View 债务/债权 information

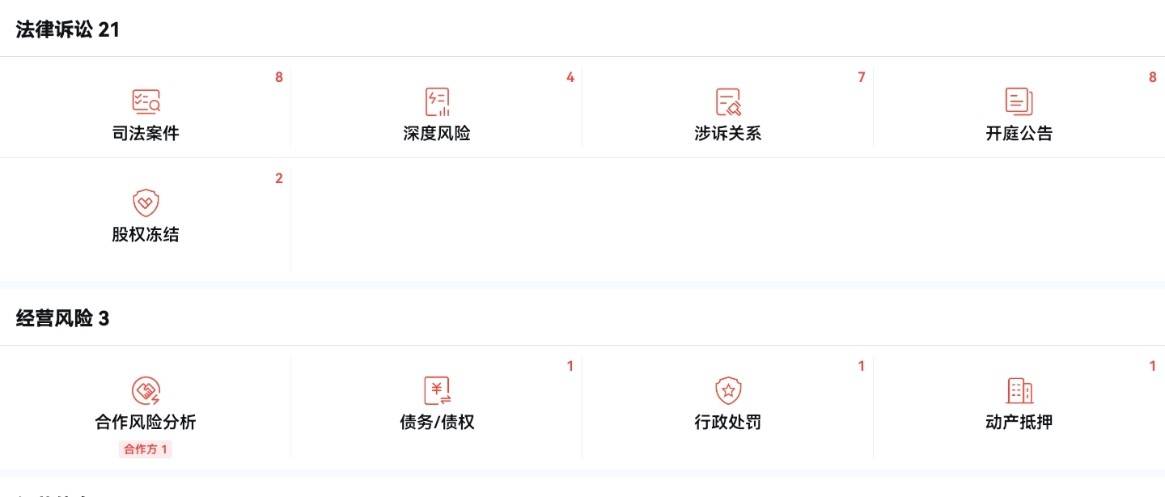click(x=437, y=405)
